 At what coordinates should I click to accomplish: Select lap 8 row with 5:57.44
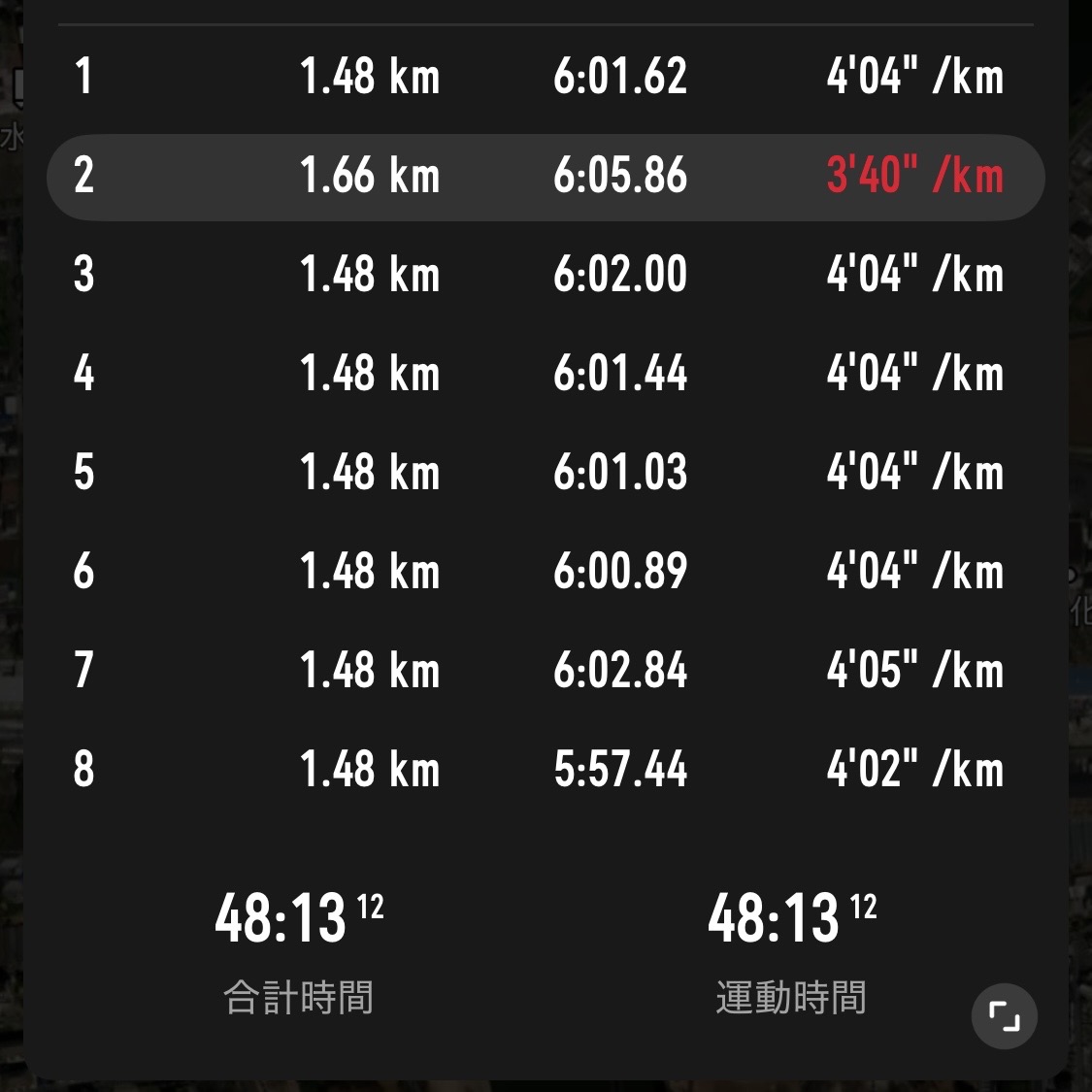546,770
